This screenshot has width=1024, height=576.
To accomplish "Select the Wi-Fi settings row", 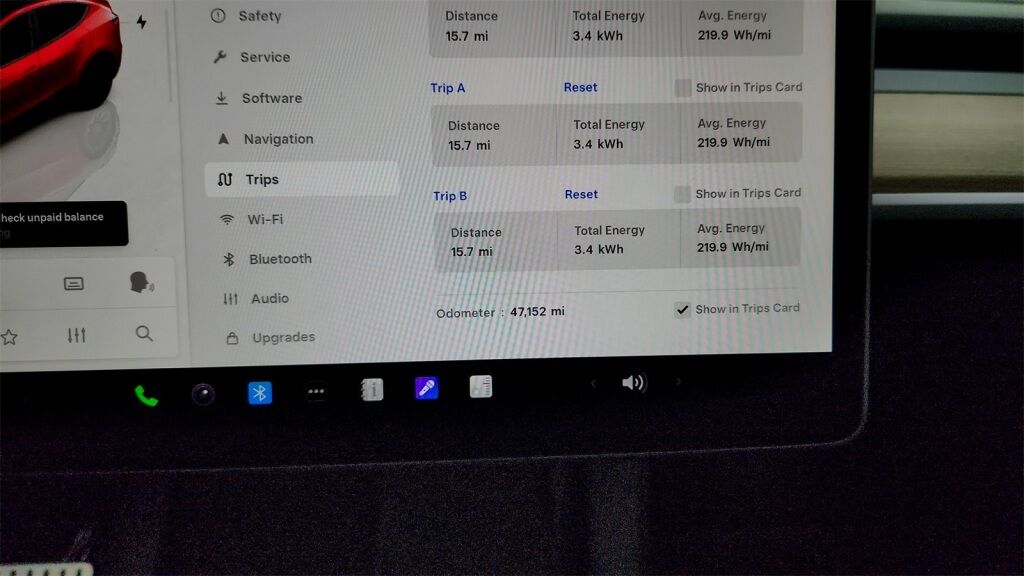I will [264, 219].
